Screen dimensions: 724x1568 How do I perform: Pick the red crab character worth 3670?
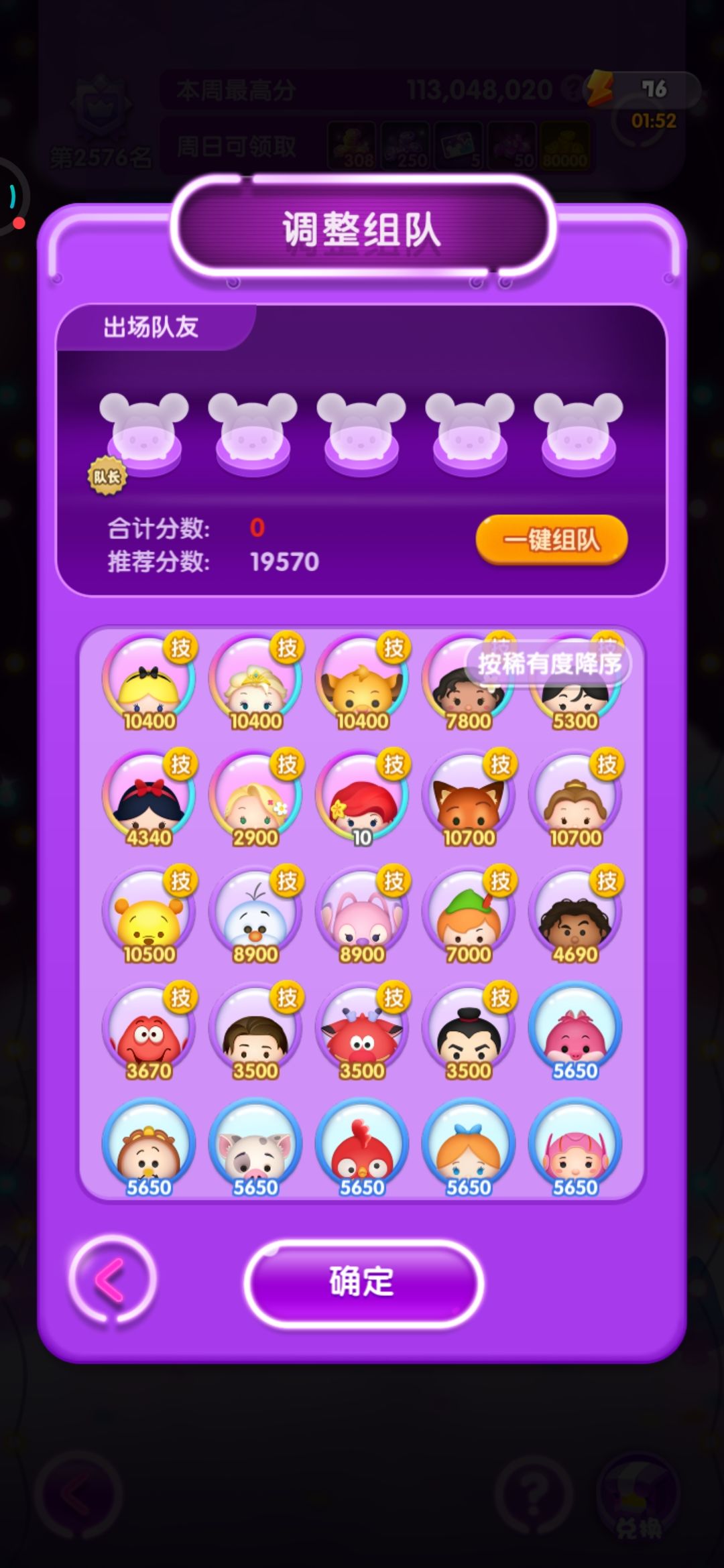click(149, 1033)
